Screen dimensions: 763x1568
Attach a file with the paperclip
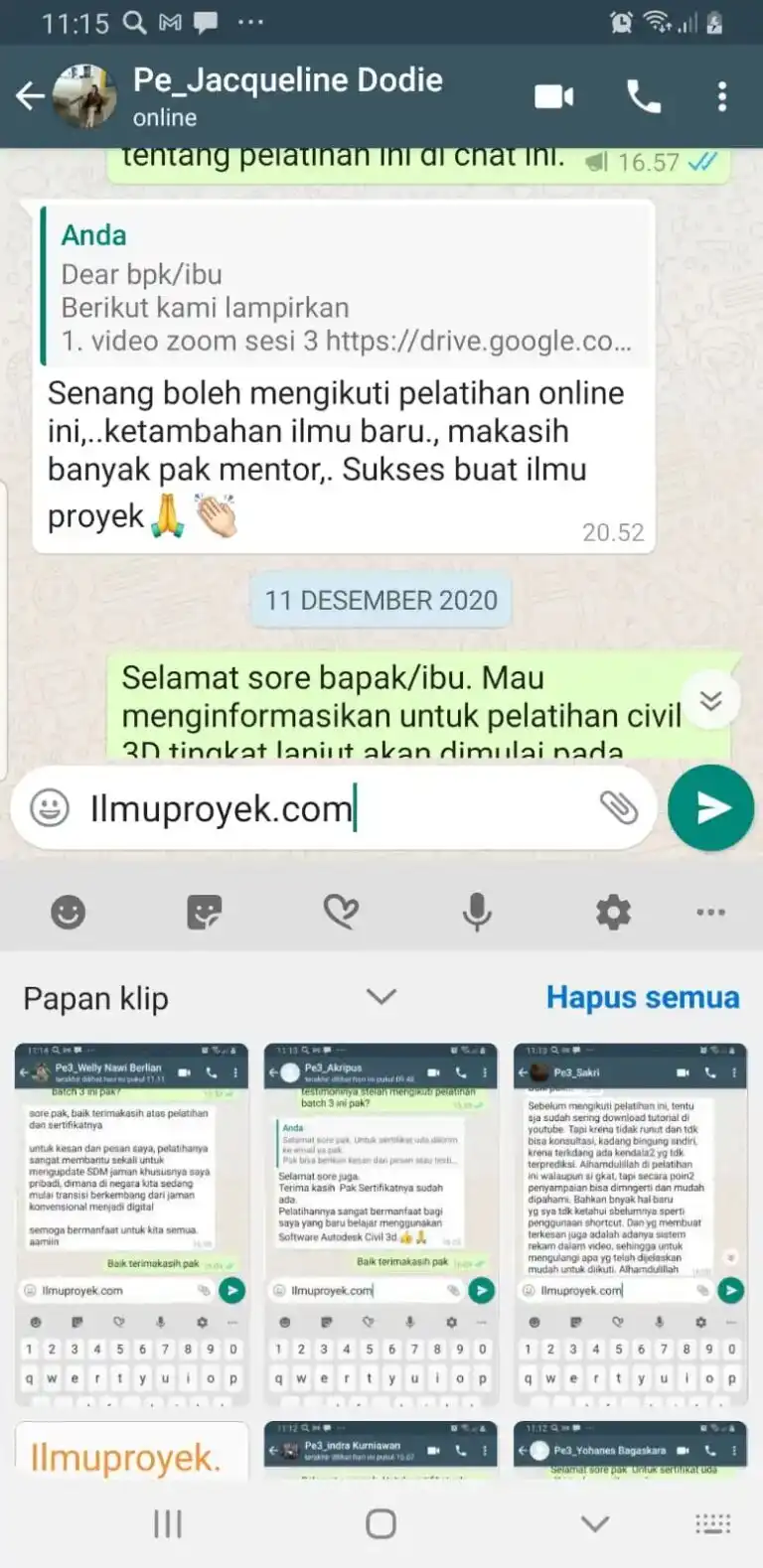pyautogui.click(x=618, y=808)
